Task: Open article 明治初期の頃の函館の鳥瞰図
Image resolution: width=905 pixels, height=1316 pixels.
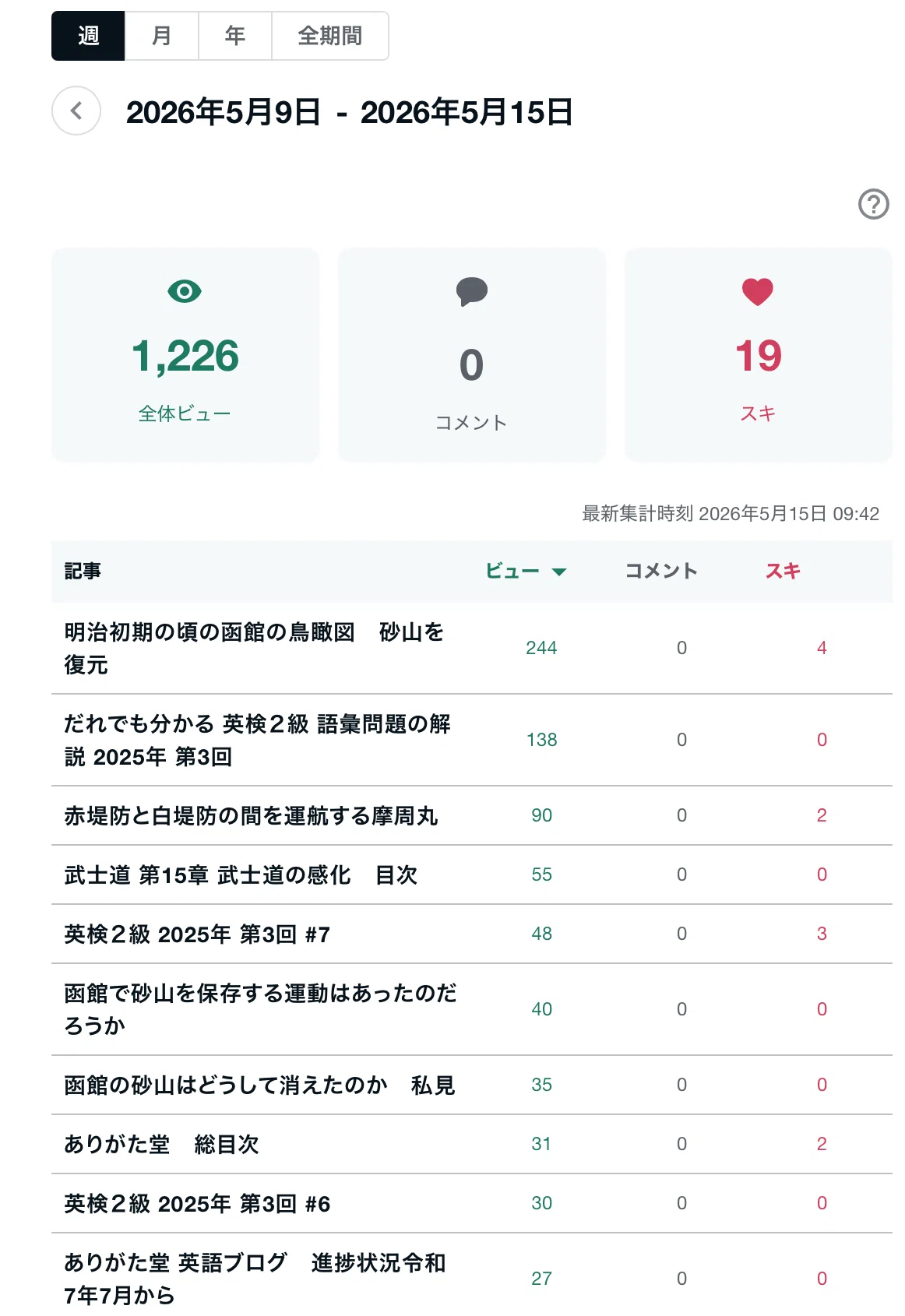Action: pos(254,648)
